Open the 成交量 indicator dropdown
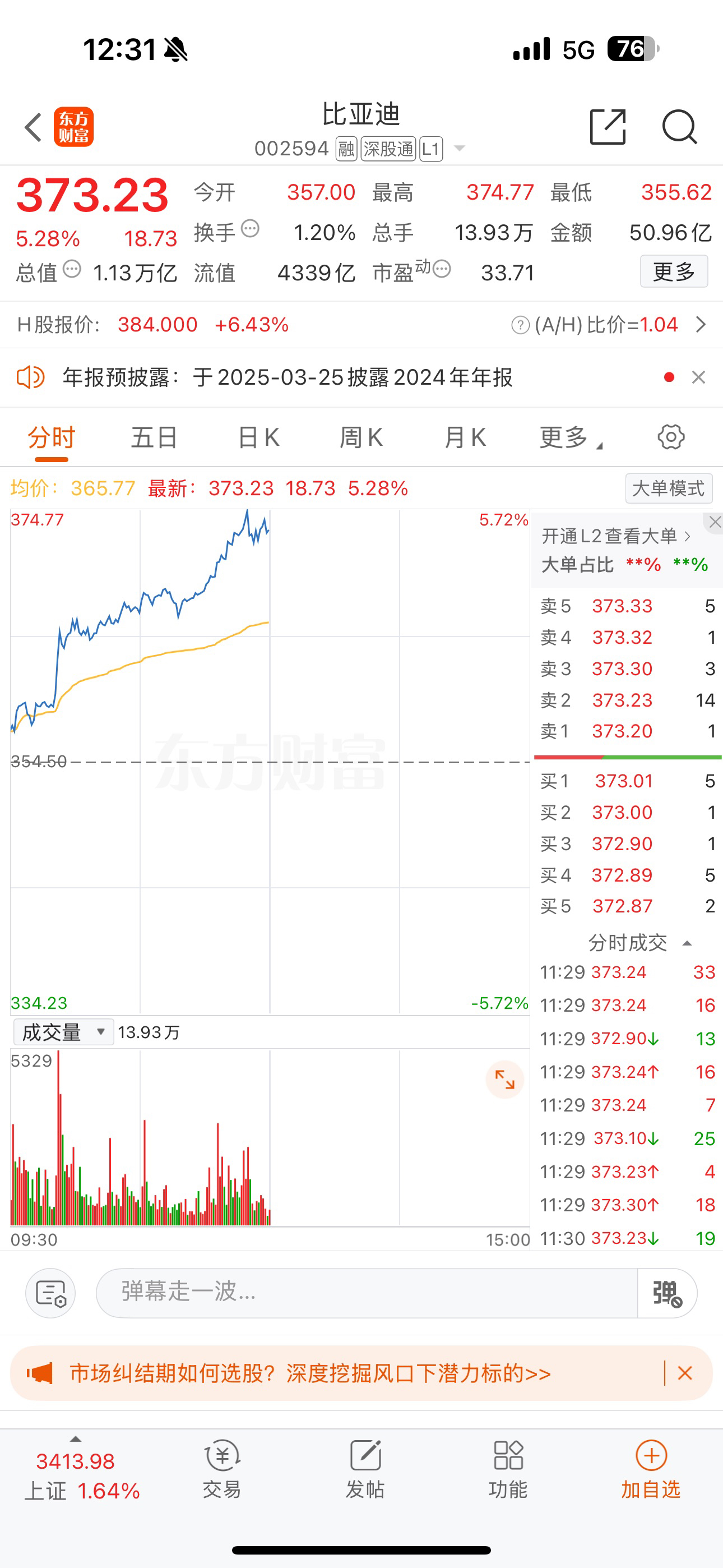Image resolution: width=723 pixels, height=1568 pixels. click(63, 1032)
